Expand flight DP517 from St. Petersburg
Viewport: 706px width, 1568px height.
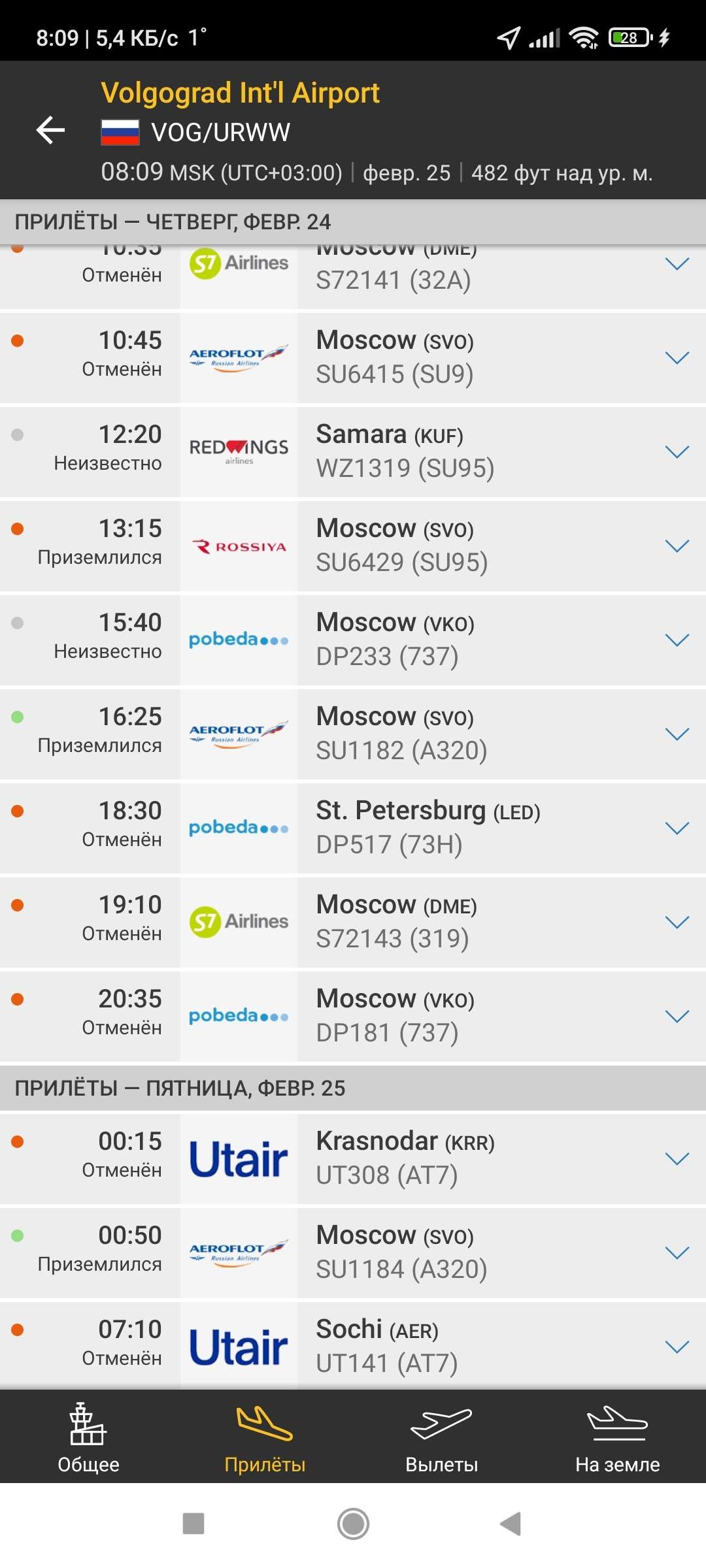[677, 828]
